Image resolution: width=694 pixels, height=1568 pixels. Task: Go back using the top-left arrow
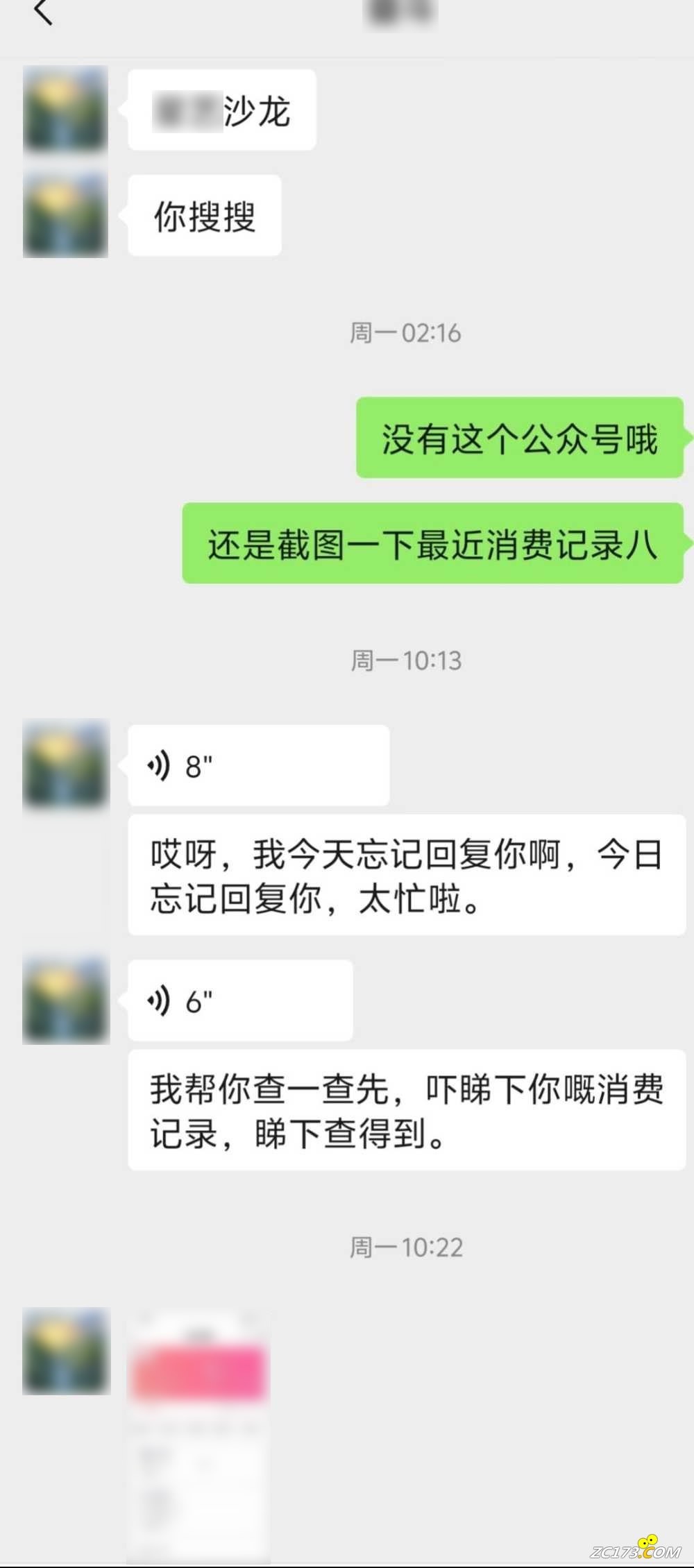(x=43, y=12)
